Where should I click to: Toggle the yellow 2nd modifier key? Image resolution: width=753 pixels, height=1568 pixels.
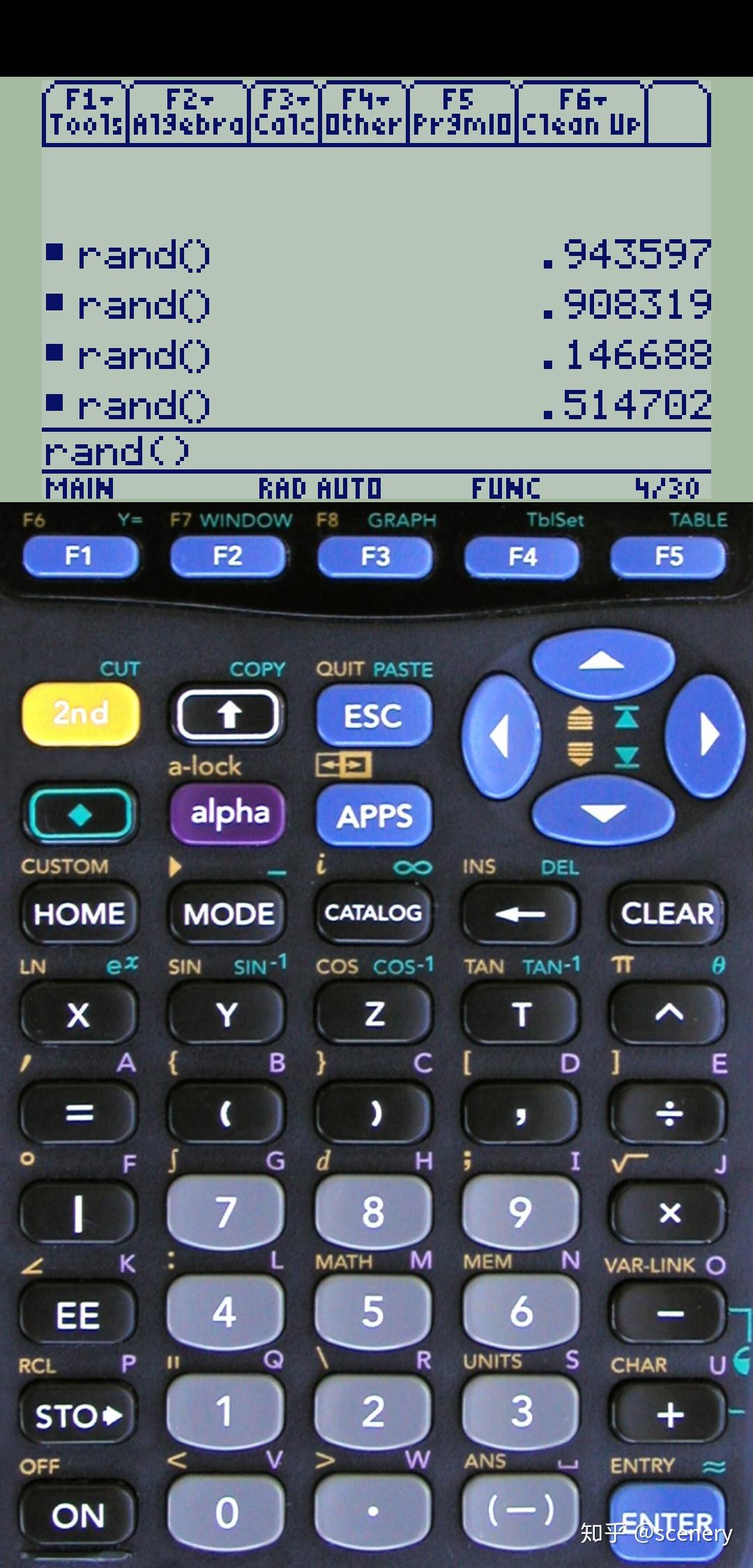coord(79,713)
